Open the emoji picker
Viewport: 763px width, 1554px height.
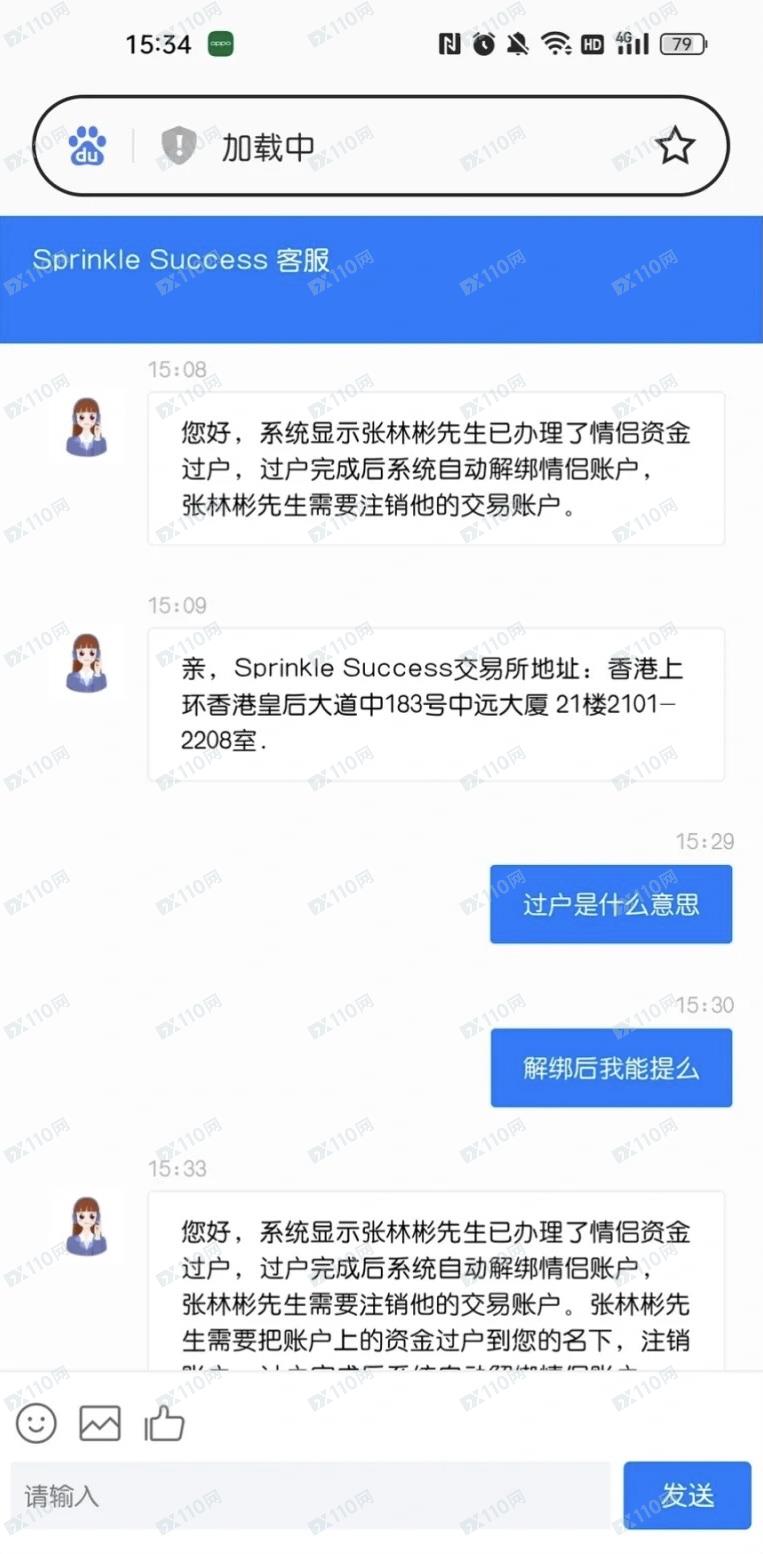point(36,1423)
